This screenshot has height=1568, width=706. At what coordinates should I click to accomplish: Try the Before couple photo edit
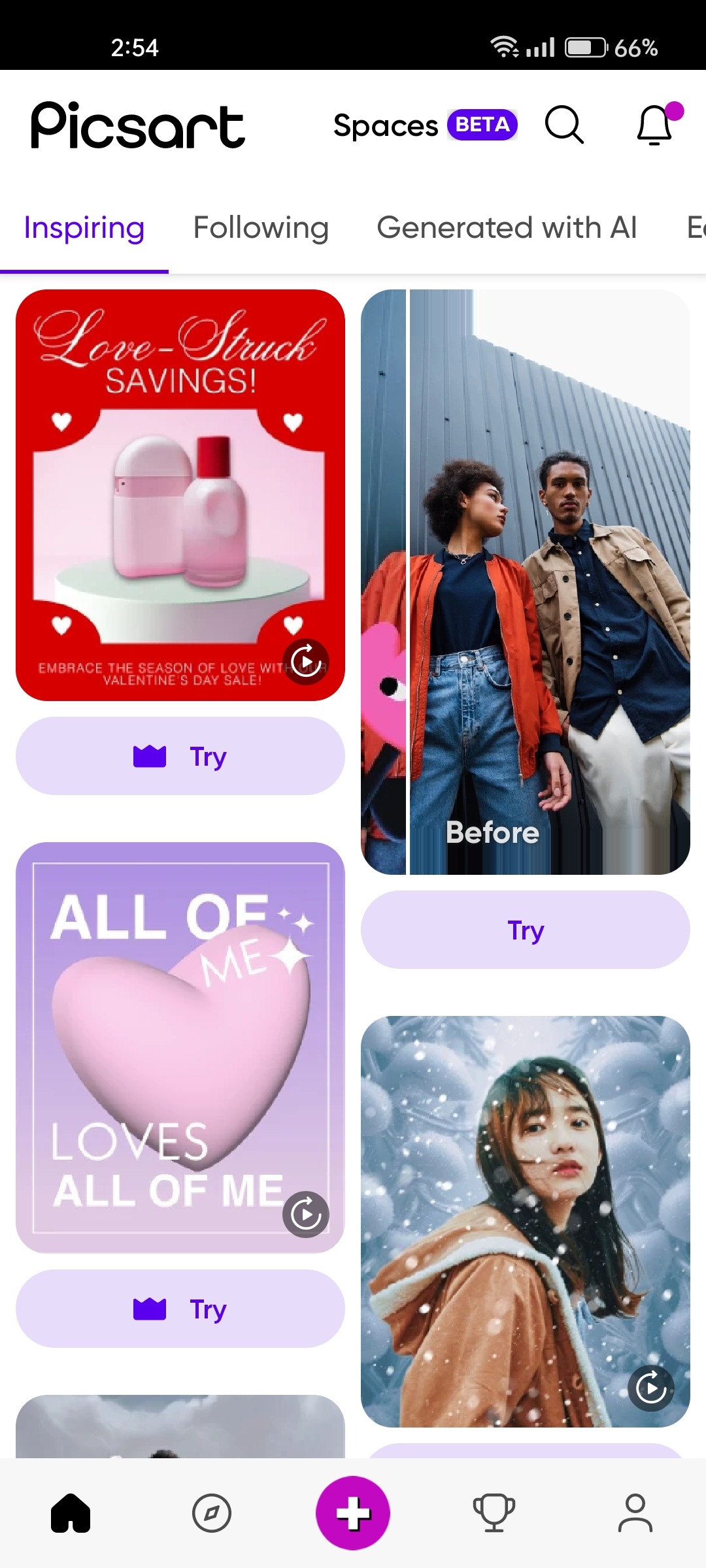click(525, 930)
